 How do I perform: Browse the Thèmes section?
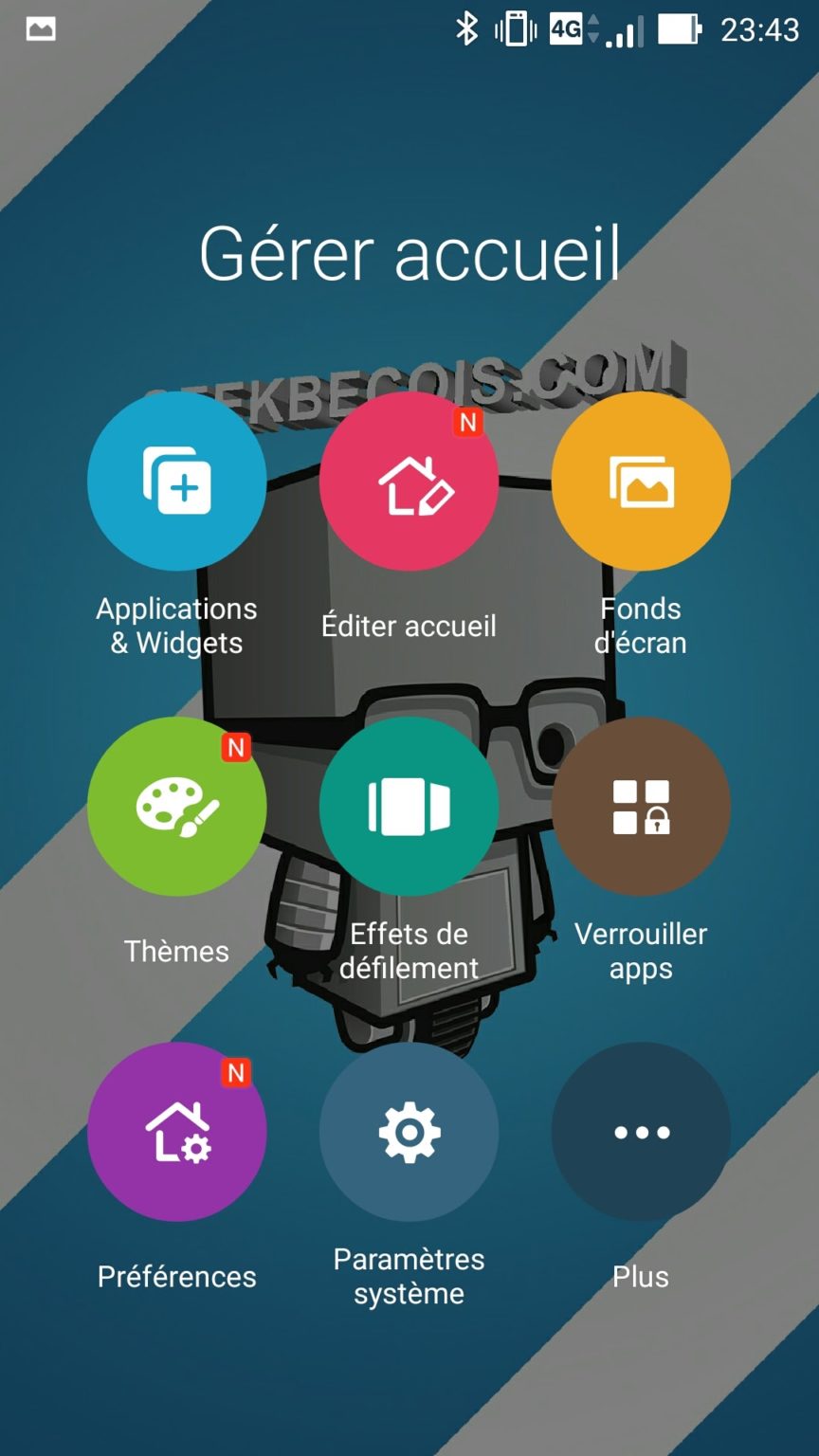point(176,807)
